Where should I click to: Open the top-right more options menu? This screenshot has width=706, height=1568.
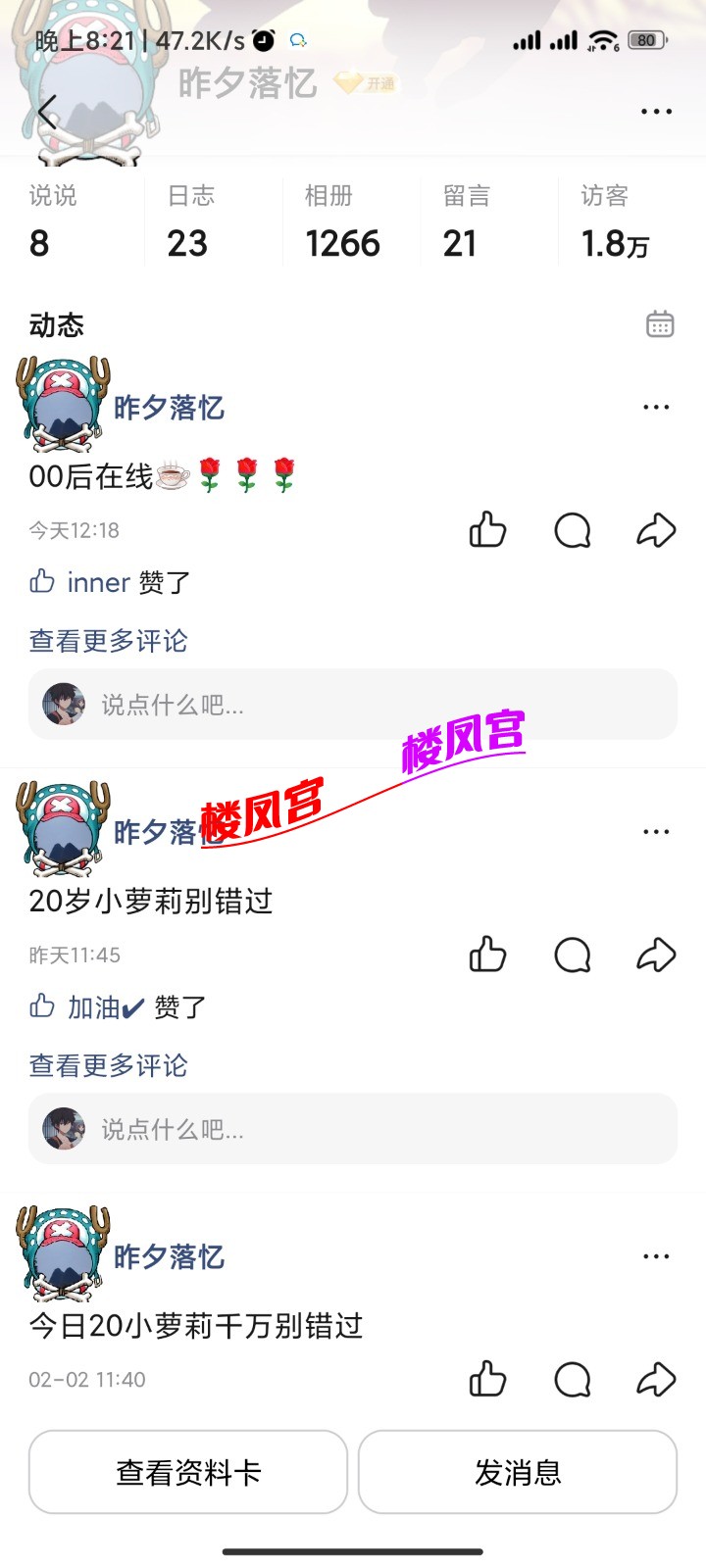pos(655,111)
